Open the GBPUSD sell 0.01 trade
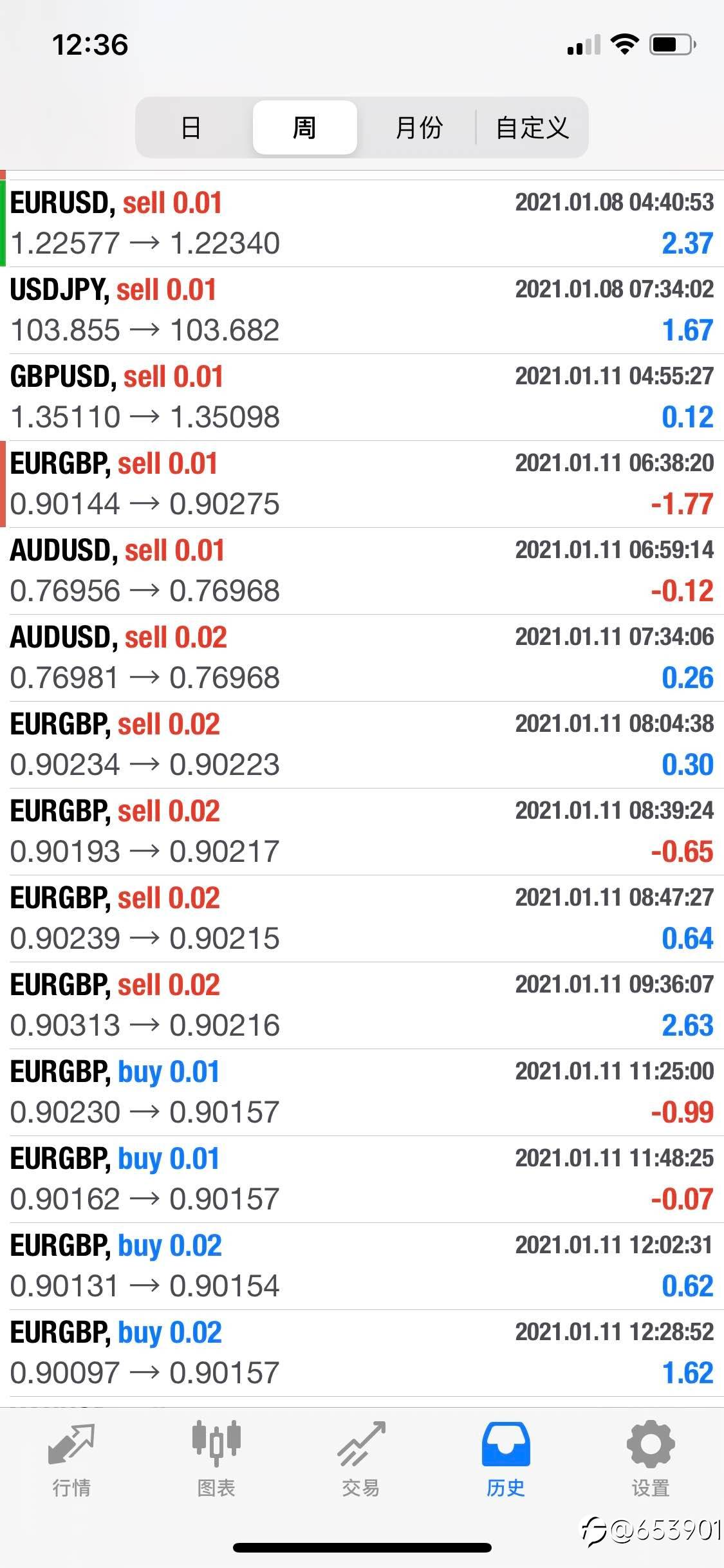This screenshot has height=1568, width=724. click(362, 397)
